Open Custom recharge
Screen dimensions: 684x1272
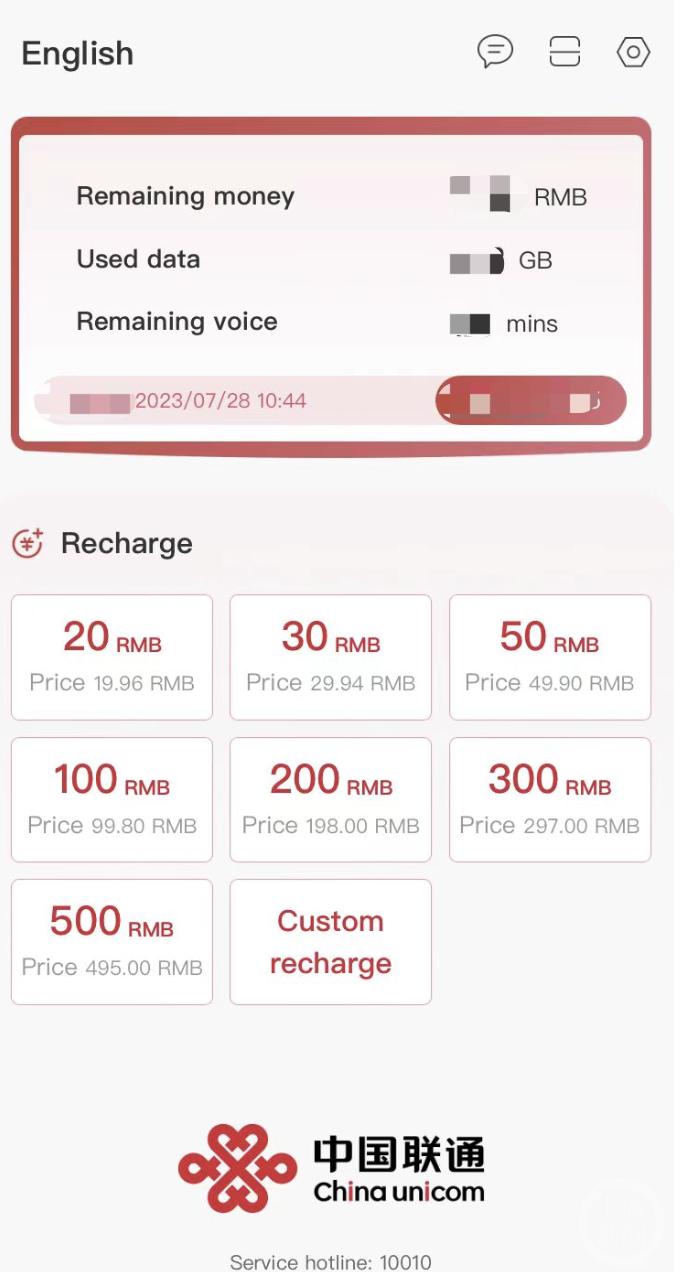tap(331, 941)
